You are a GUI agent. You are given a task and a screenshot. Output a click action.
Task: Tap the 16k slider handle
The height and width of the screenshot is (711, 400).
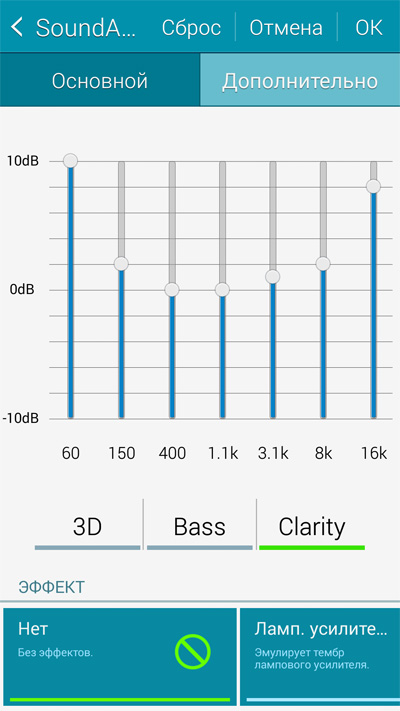[373, 186]
